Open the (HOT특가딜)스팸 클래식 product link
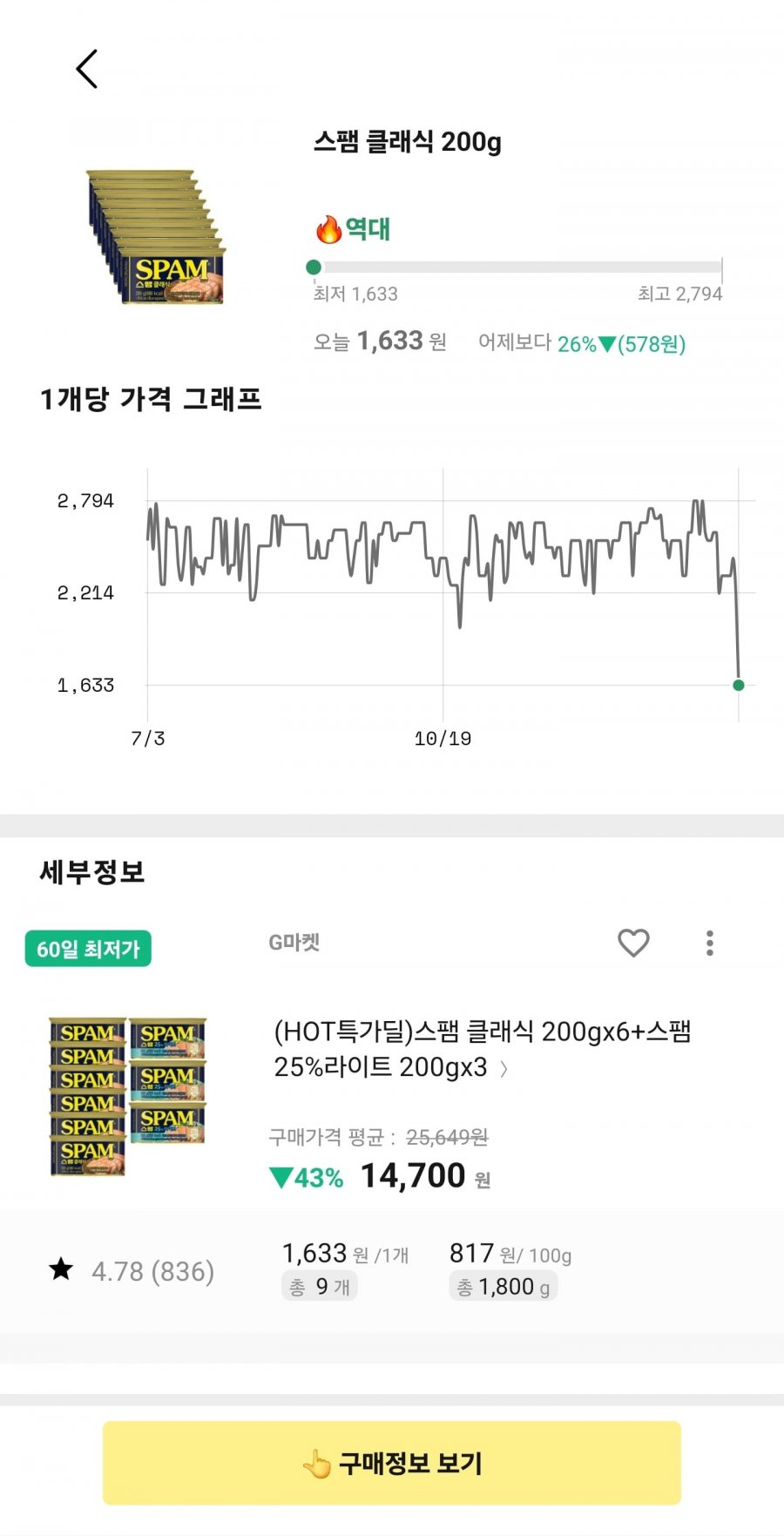This screenshot has width=784, height=1536. (x=482, y=1049)
